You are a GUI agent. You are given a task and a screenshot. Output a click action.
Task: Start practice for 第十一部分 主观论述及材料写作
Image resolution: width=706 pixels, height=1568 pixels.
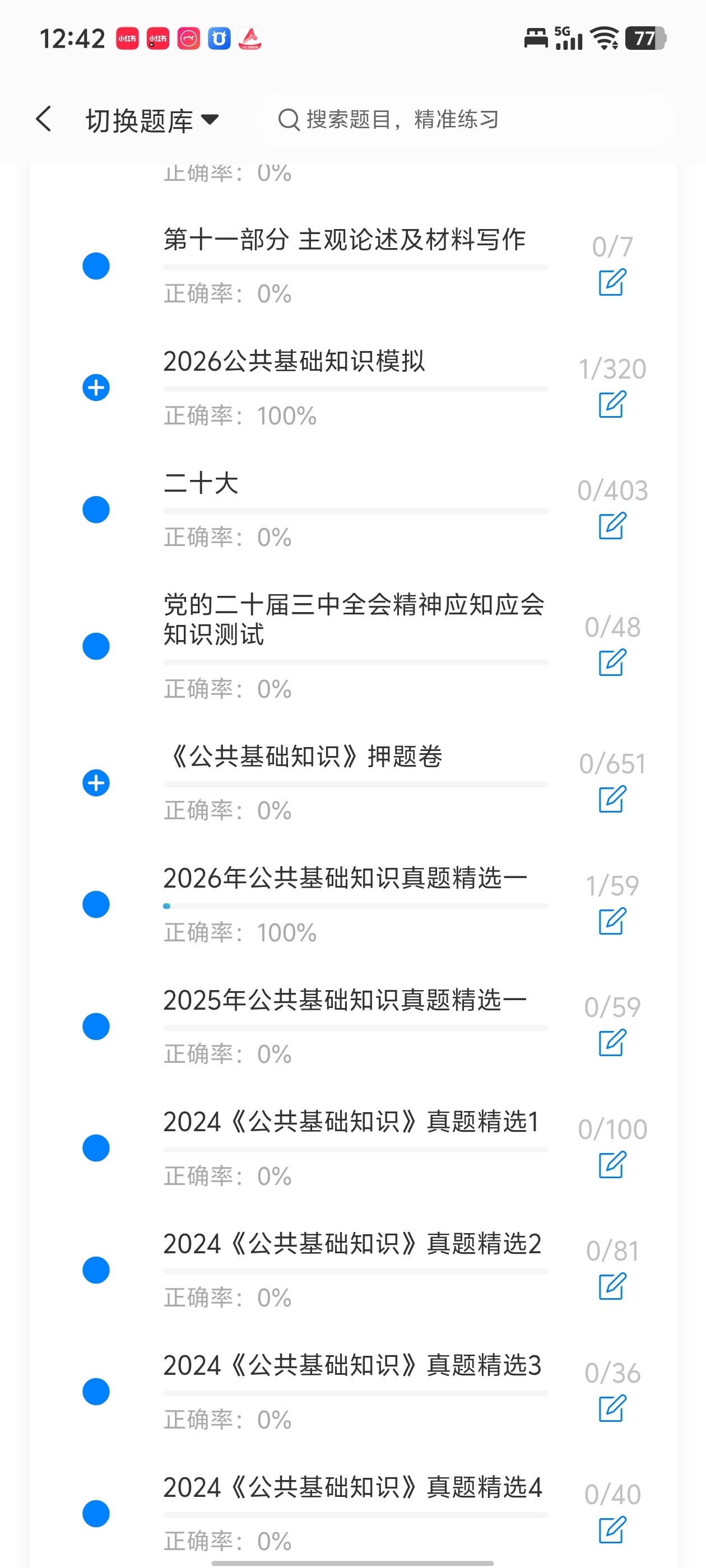[612, 282]
